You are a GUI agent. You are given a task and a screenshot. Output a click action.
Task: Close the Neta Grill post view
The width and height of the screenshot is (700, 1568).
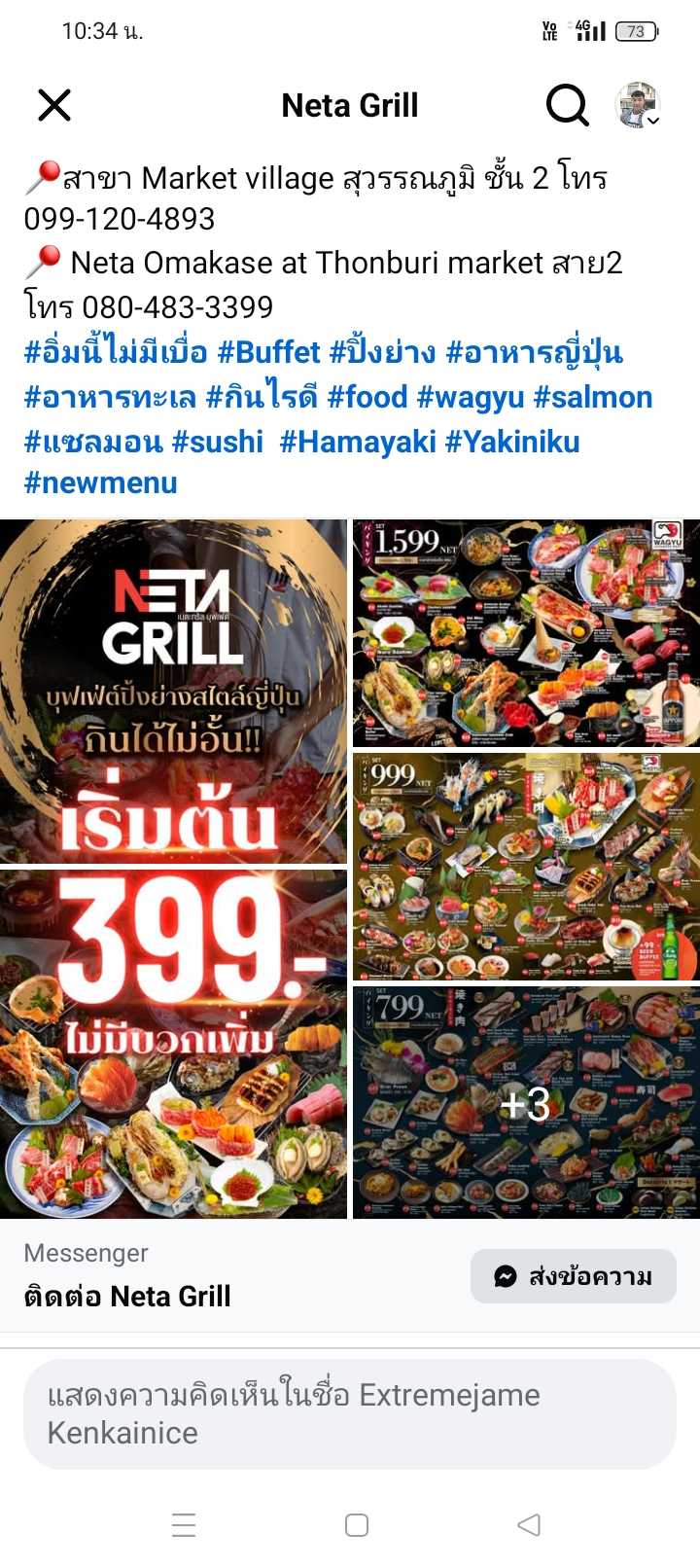(x=54, y=105)
